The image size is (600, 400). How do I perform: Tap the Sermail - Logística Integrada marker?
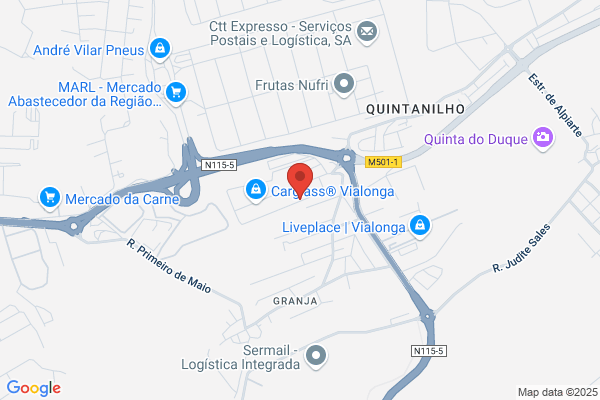point(316,356)
